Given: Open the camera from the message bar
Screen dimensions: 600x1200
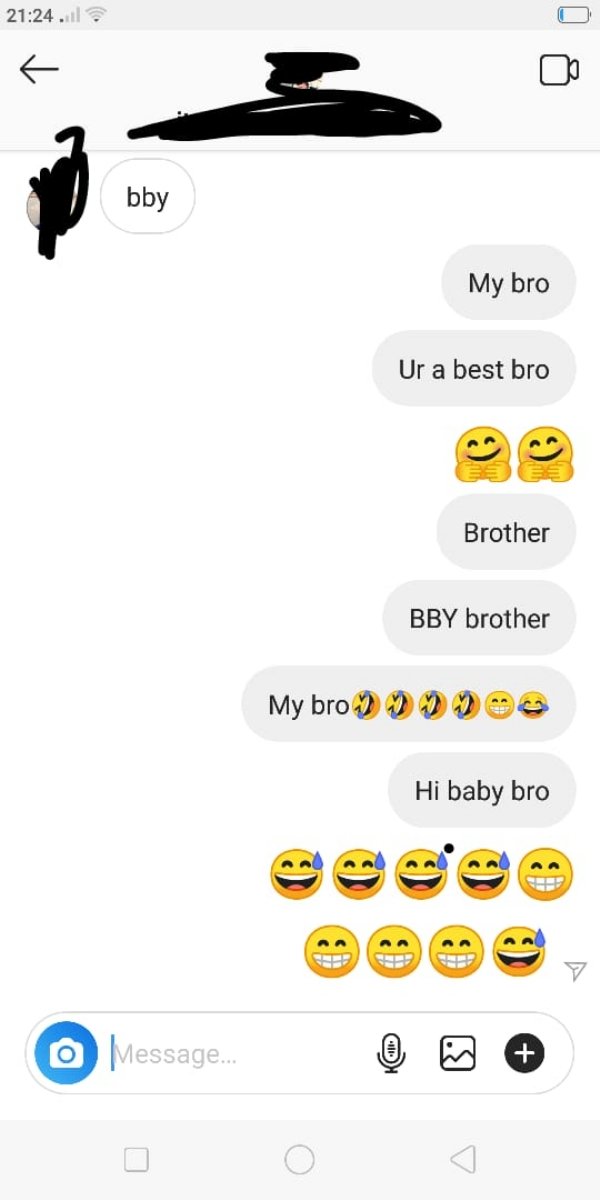Looking at the screenshot, I should [67, 1053].
